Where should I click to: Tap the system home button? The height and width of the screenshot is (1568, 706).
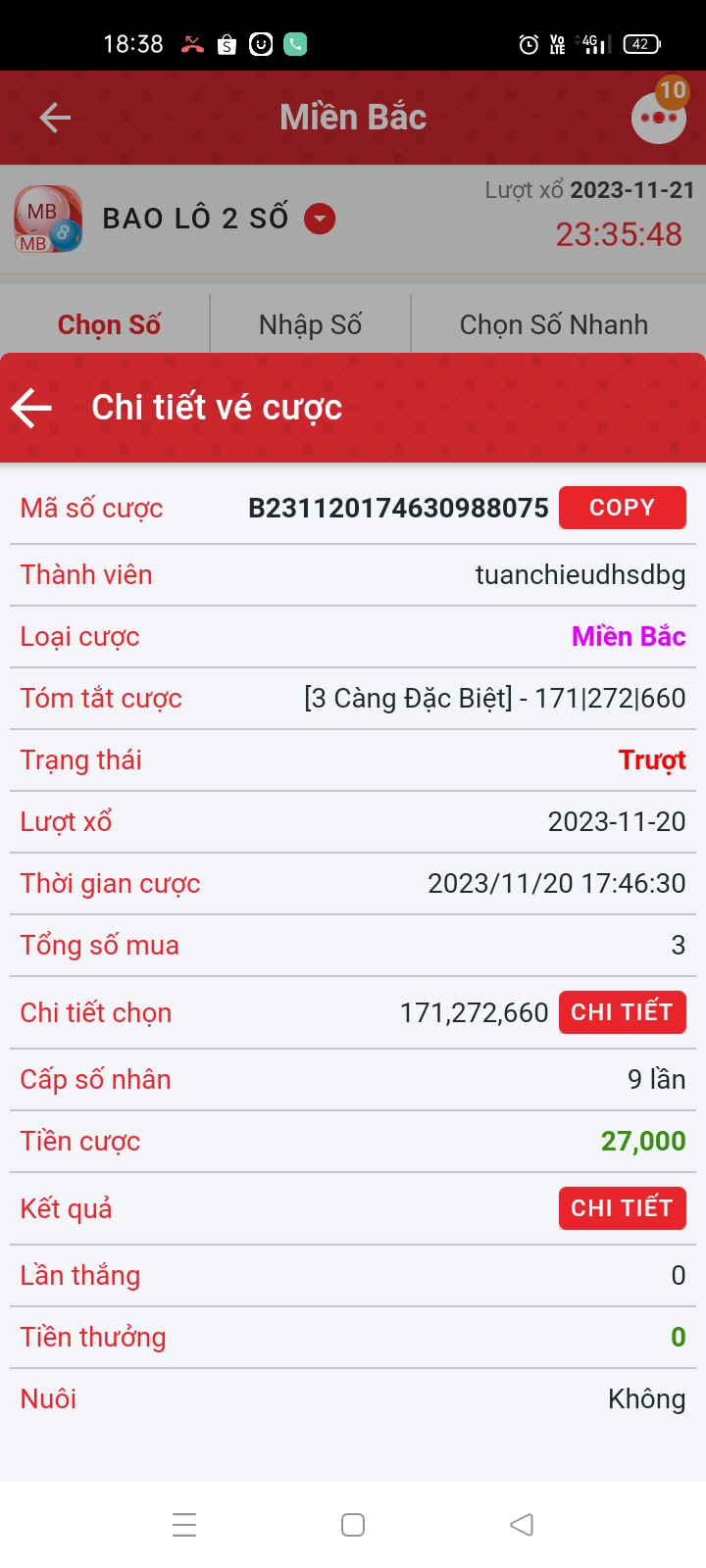click(x=353, y=1525)
